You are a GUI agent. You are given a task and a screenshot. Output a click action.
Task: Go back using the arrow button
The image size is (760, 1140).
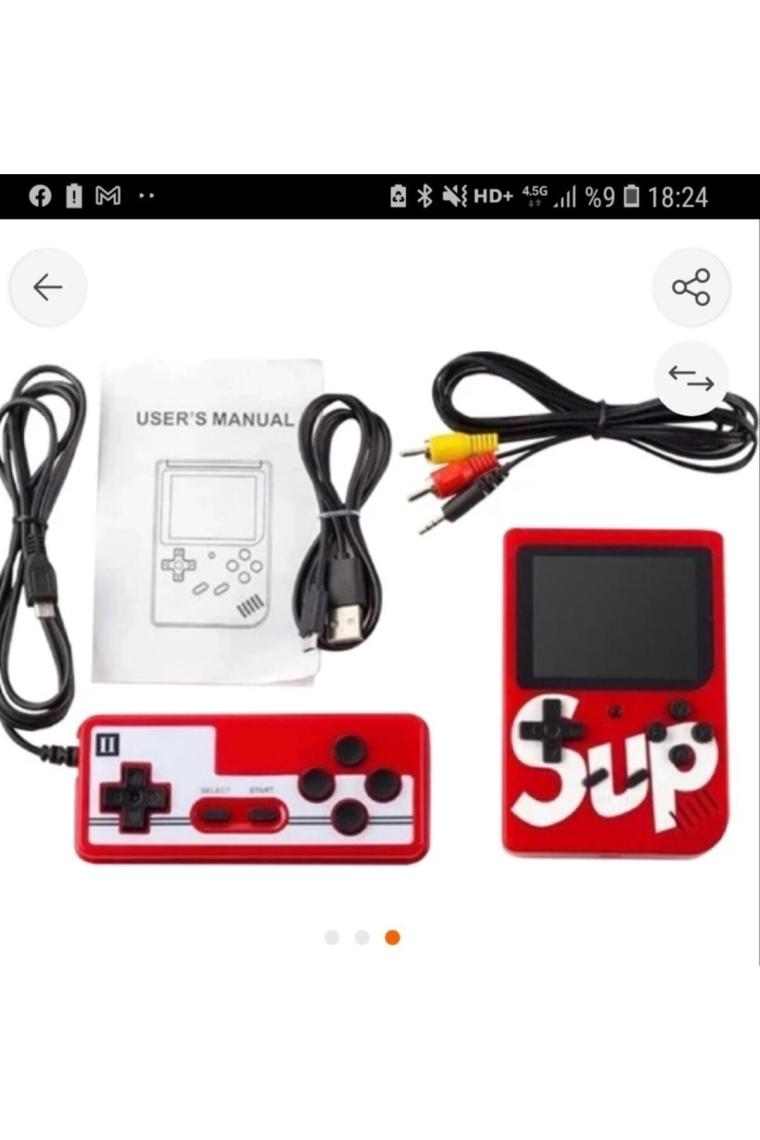tap(47, 288)
